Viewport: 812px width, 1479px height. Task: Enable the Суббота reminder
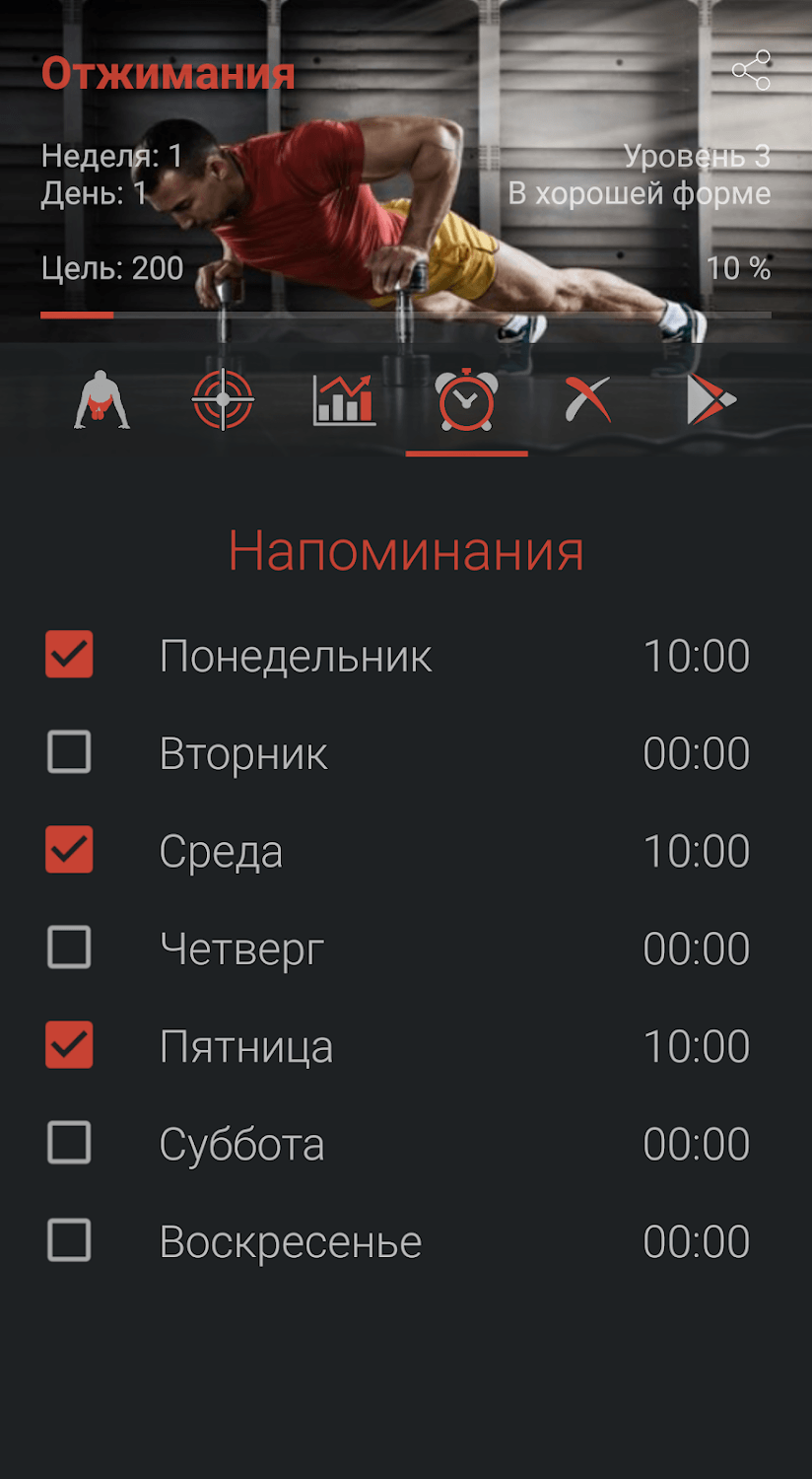tap(69, 1143)
